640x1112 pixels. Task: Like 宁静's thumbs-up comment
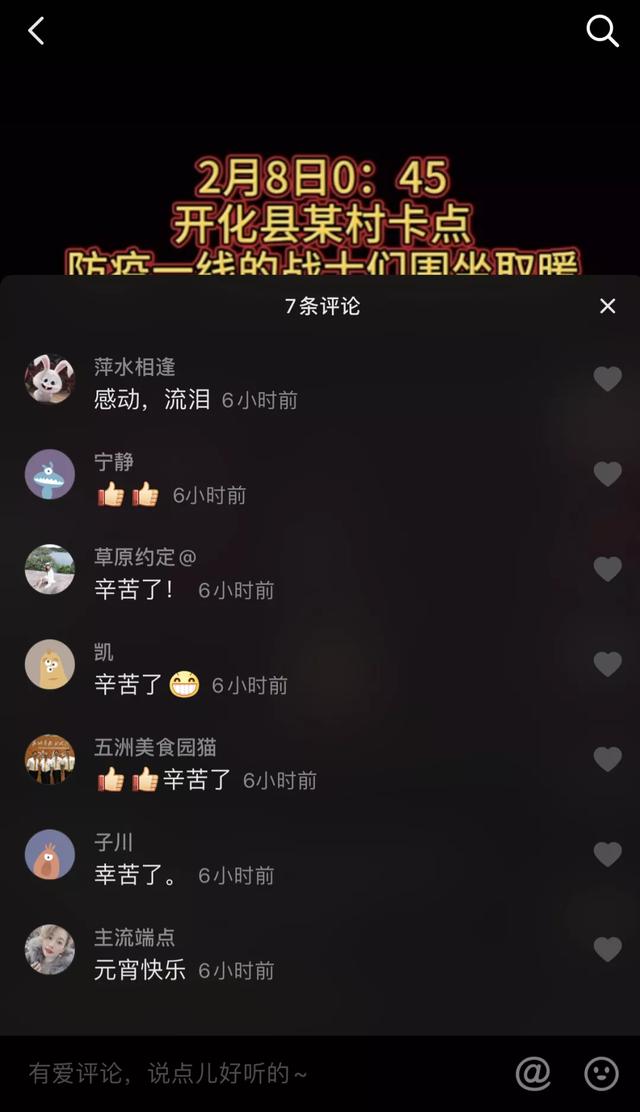tap(607, 474)
